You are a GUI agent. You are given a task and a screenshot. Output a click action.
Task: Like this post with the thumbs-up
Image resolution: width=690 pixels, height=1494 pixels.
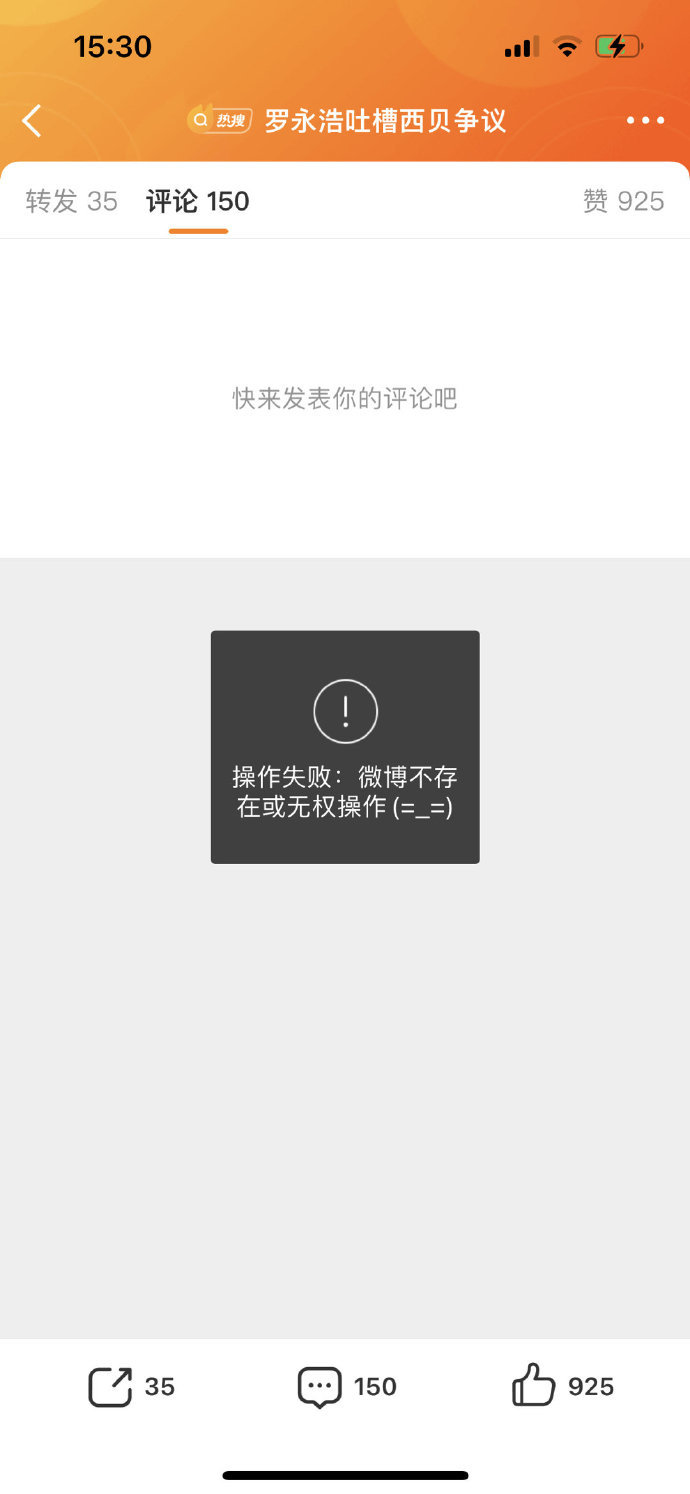[533, 1386]
